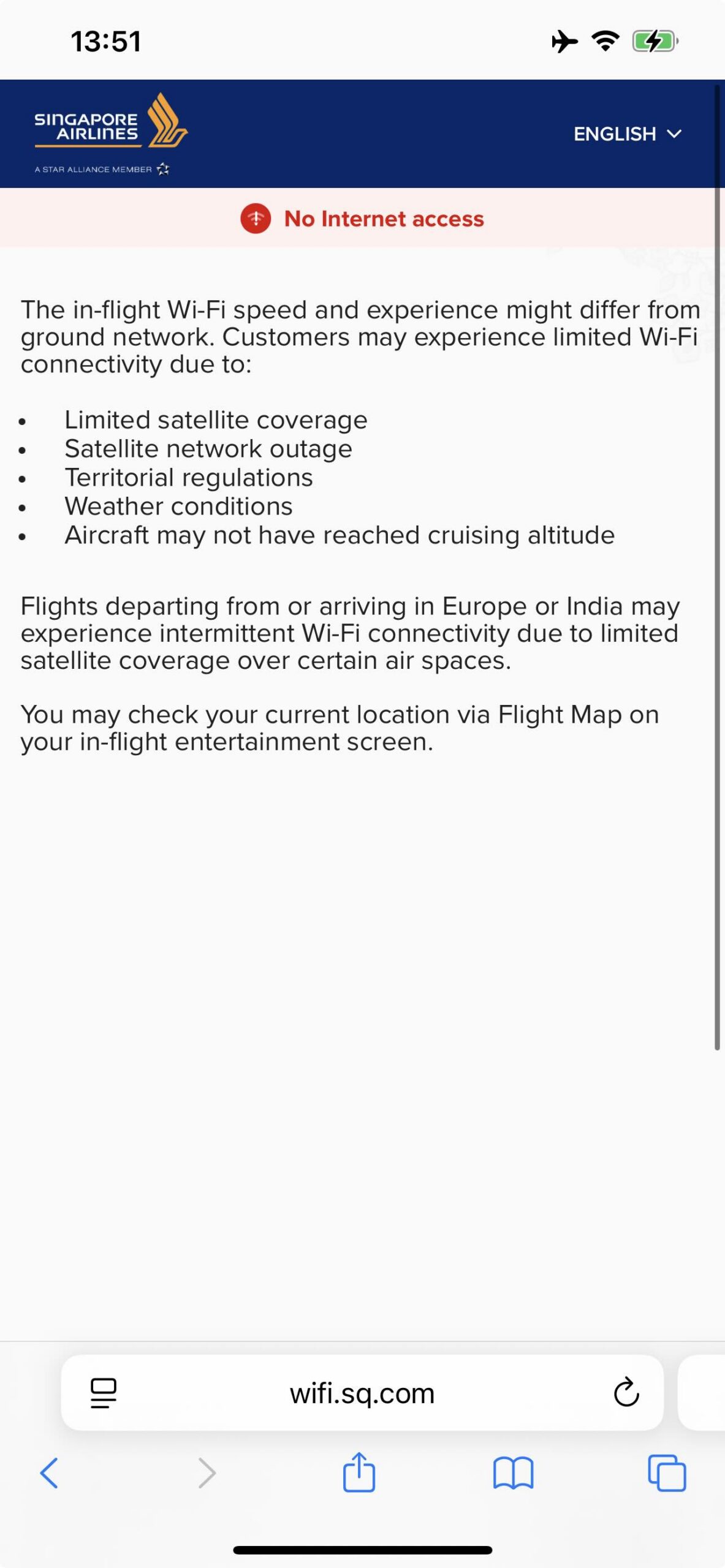This screenshot has height=1568, width=725.
Task: Open the ENGLISH language dropdown
Action: 627,134
